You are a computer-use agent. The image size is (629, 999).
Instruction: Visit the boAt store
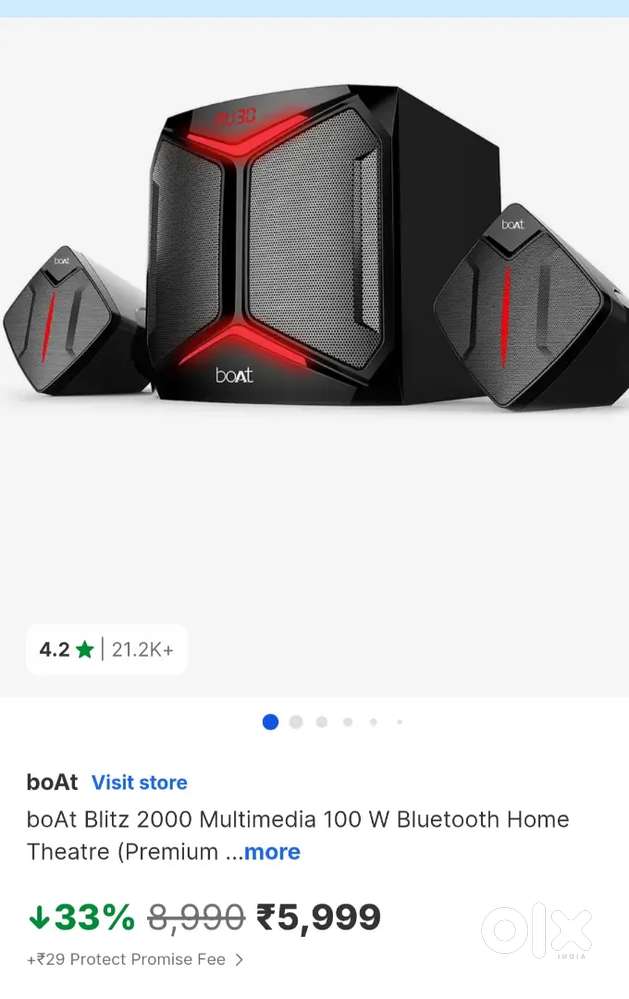[139, 782]
